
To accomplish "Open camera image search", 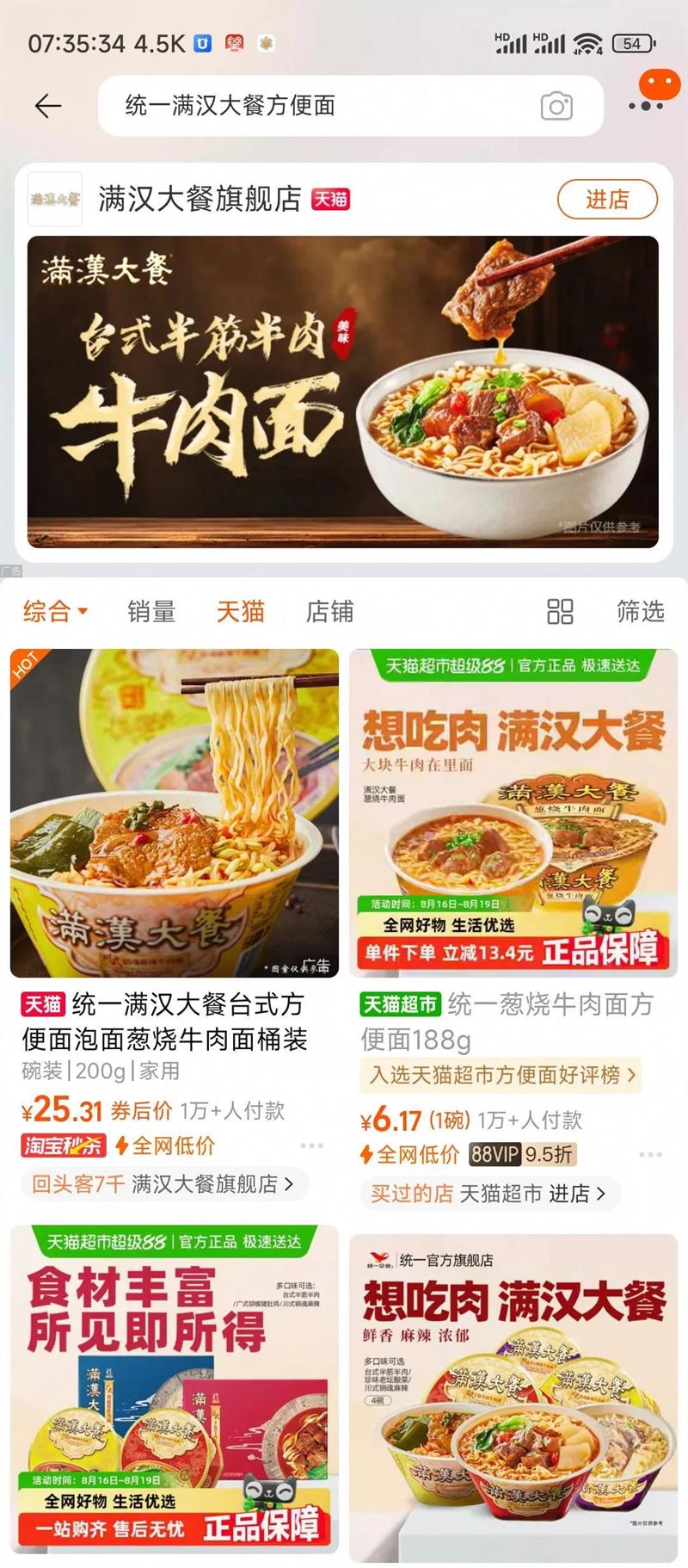I will pos(556,106).
